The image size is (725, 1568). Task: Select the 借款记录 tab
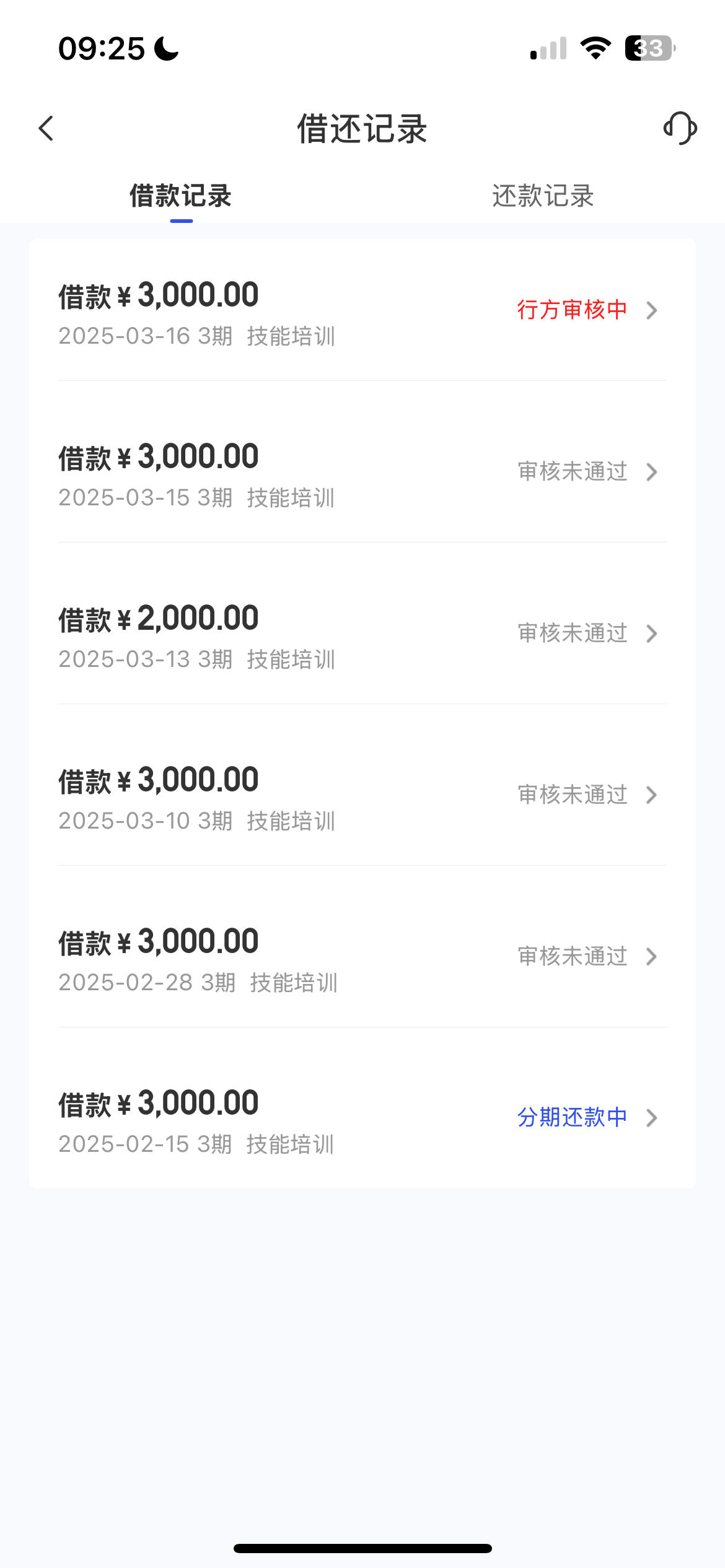click(x=180, y=196)
